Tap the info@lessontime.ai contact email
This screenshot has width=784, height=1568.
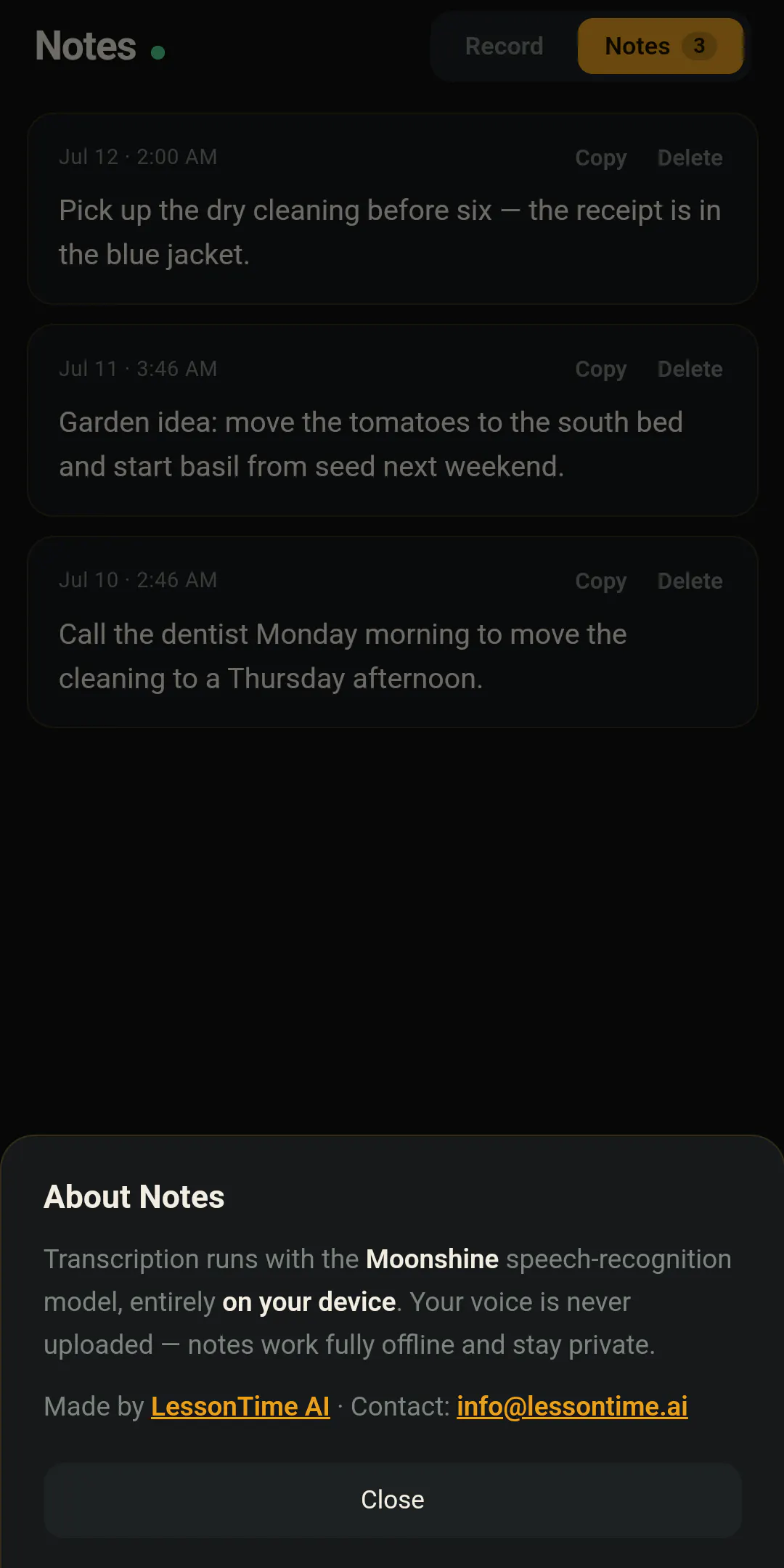pos(572,1407)
